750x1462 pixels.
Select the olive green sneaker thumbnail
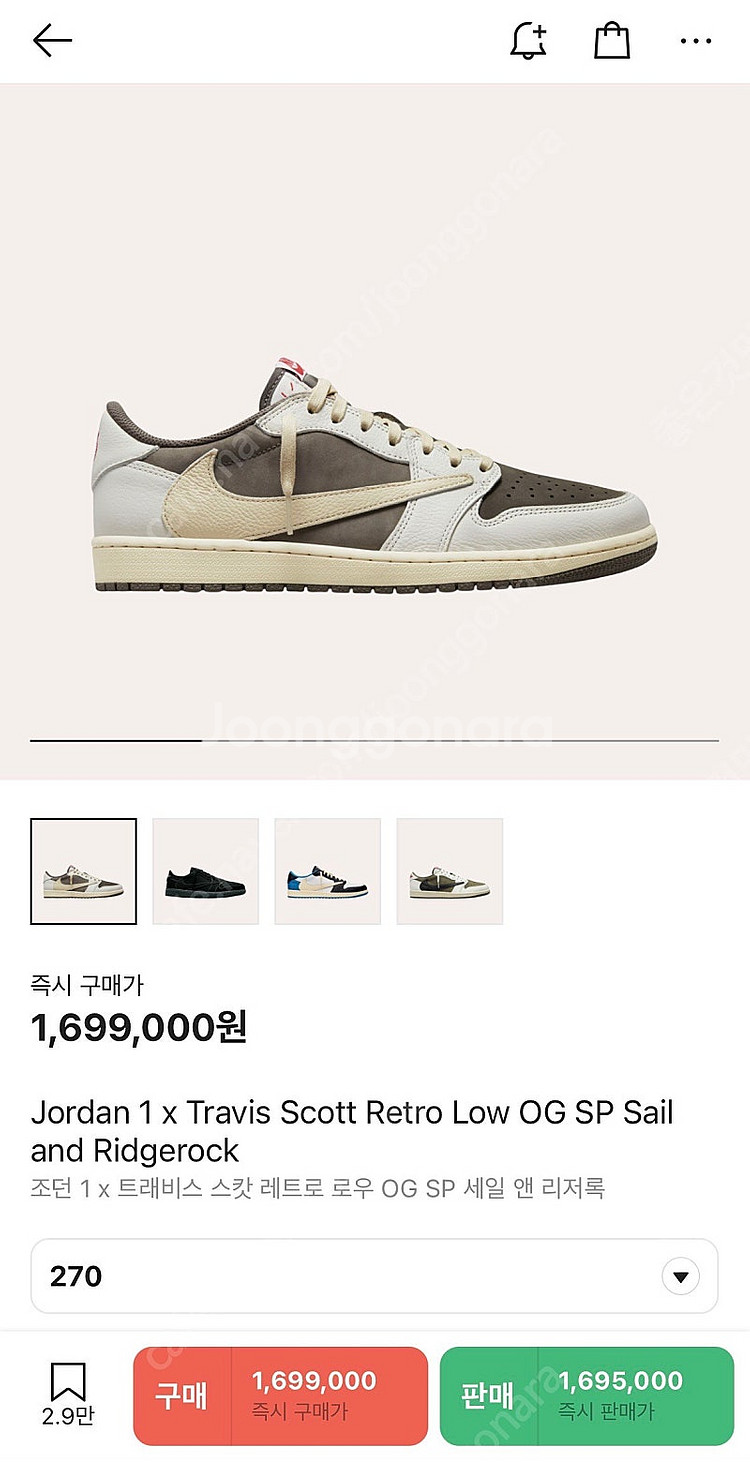[449, 871]
